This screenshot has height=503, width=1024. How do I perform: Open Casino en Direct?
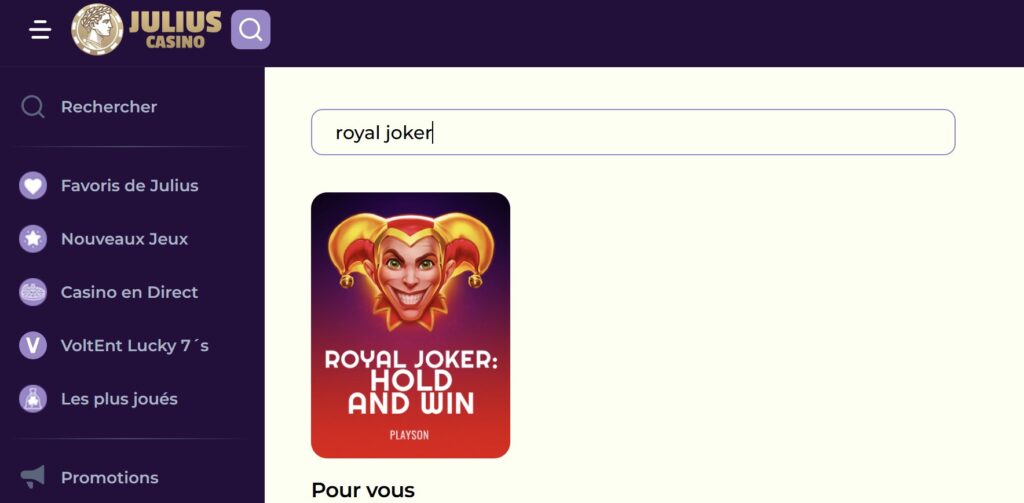click(x=129, y=292)
